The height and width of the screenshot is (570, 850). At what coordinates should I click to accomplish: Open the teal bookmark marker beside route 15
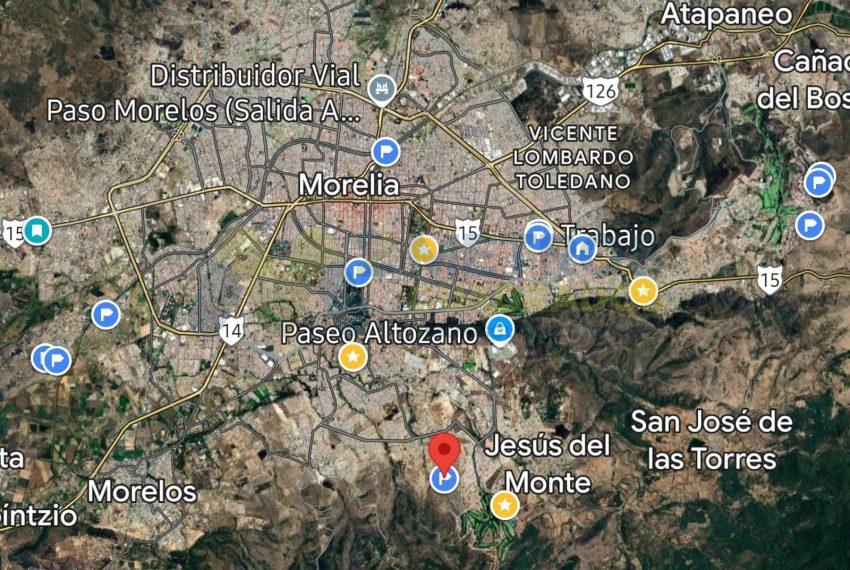tap(37, 231)
